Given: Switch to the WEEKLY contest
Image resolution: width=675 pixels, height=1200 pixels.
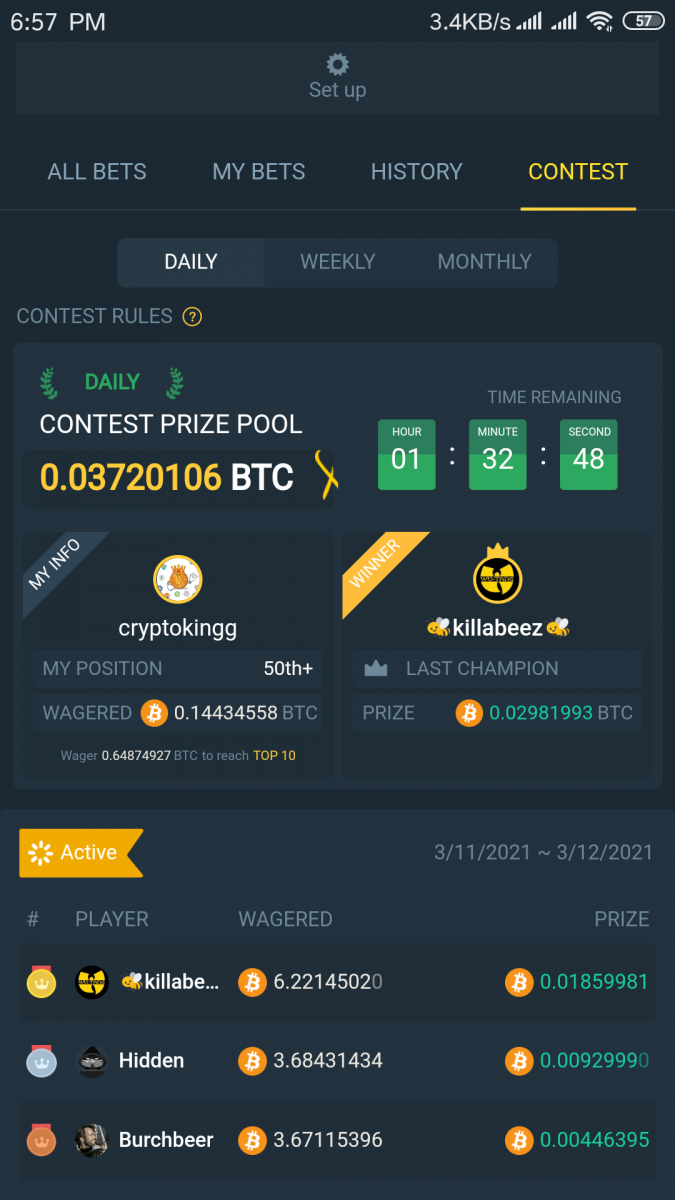Looking at the screenshot, I should coord(338,262).
